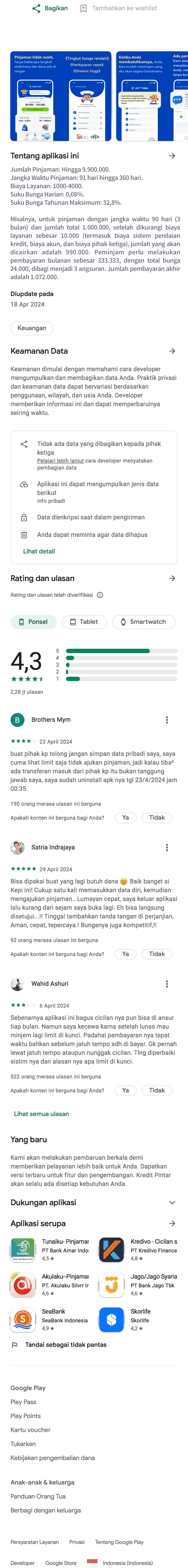
Task: Switch to the Tablet reviews chip
Action: pyautogui.click(x=84, y=622)
